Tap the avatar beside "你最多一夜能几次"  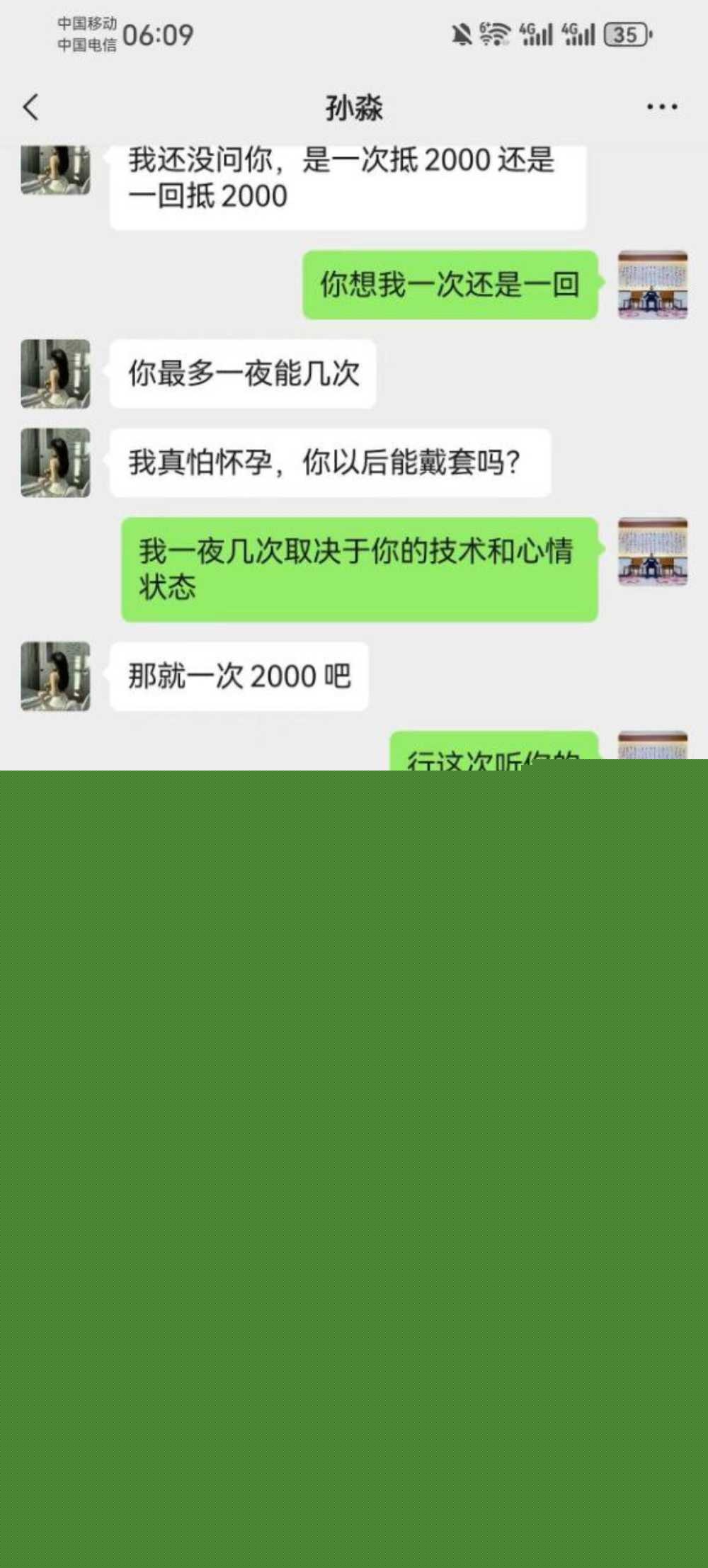pyautogui.click(x=55, y=374)
